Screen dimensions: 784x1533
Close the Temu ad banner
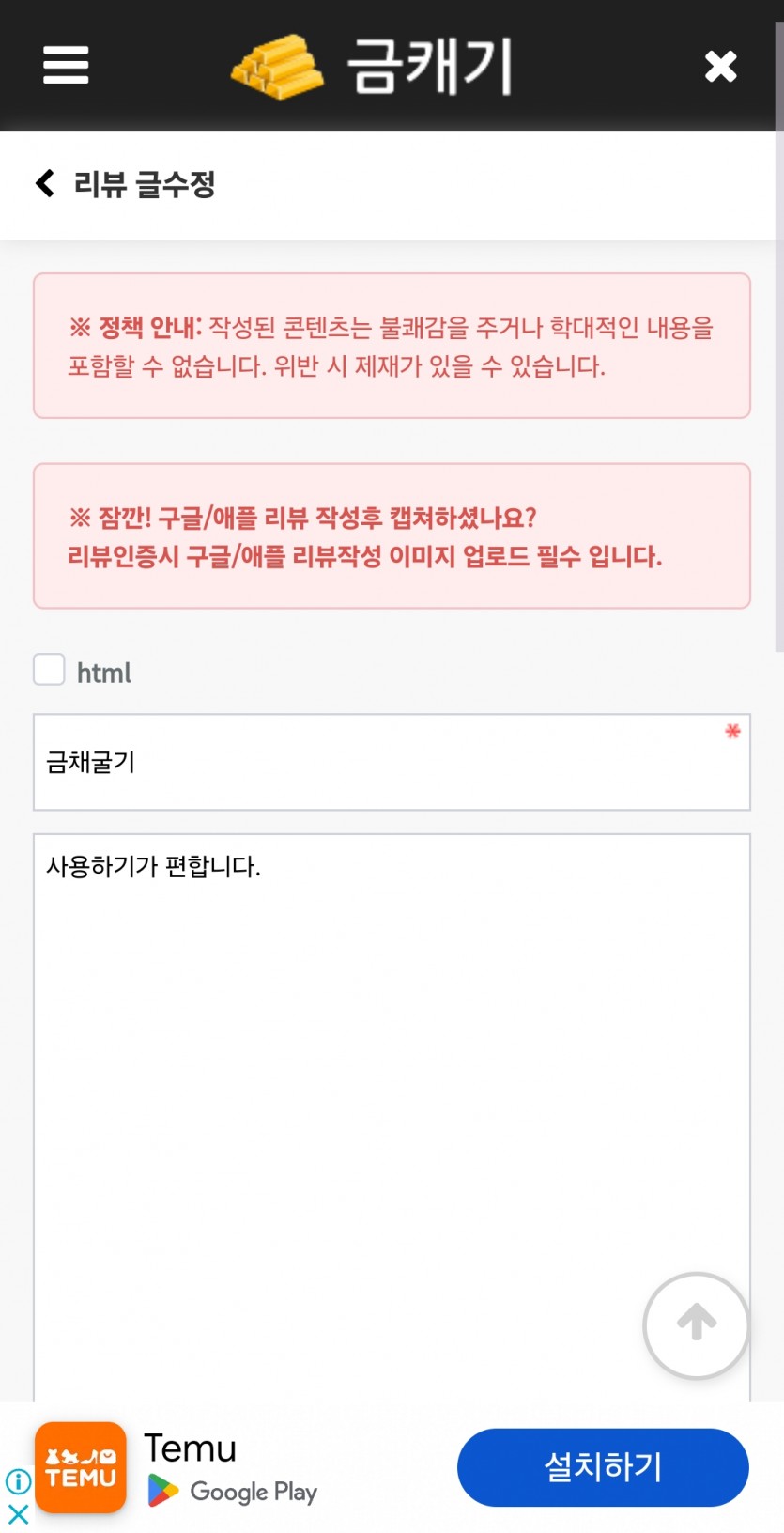tap(18, 1513)
